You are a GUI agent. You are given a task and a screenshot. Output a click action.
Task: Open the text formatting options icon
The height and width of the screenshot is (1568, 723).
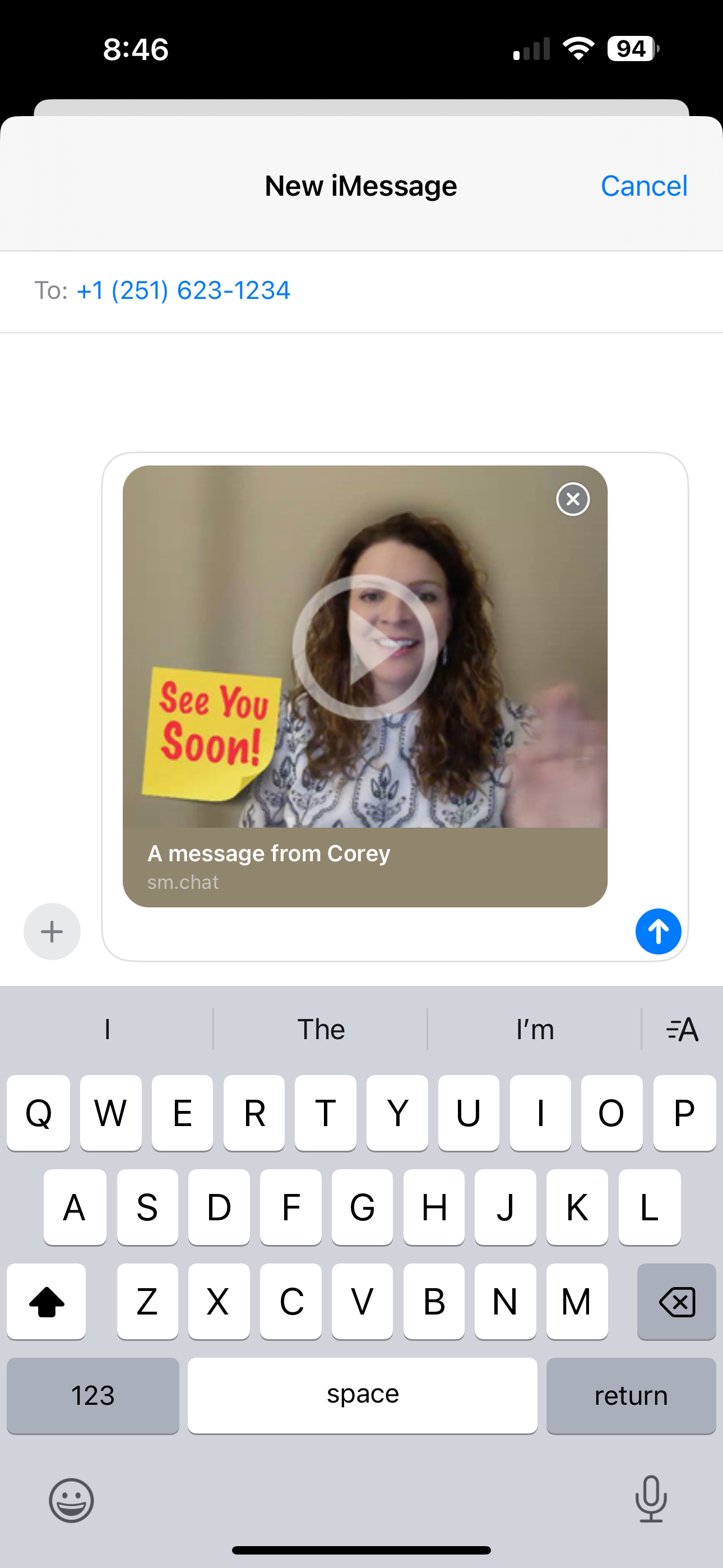click(x=682, y=1029)
